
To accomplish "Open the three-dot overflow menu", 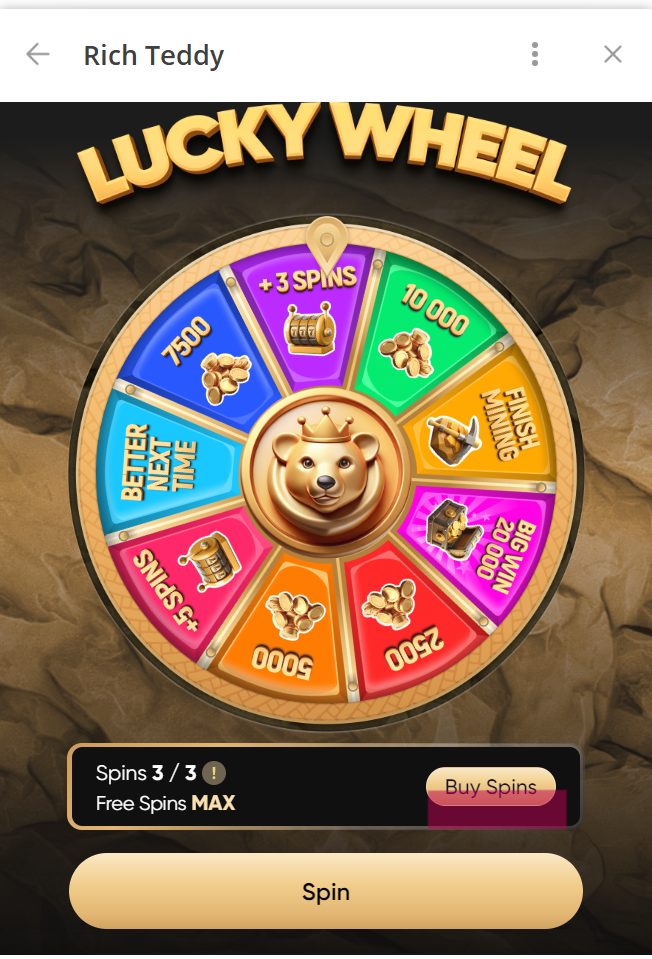I will (x=535, y=54).
